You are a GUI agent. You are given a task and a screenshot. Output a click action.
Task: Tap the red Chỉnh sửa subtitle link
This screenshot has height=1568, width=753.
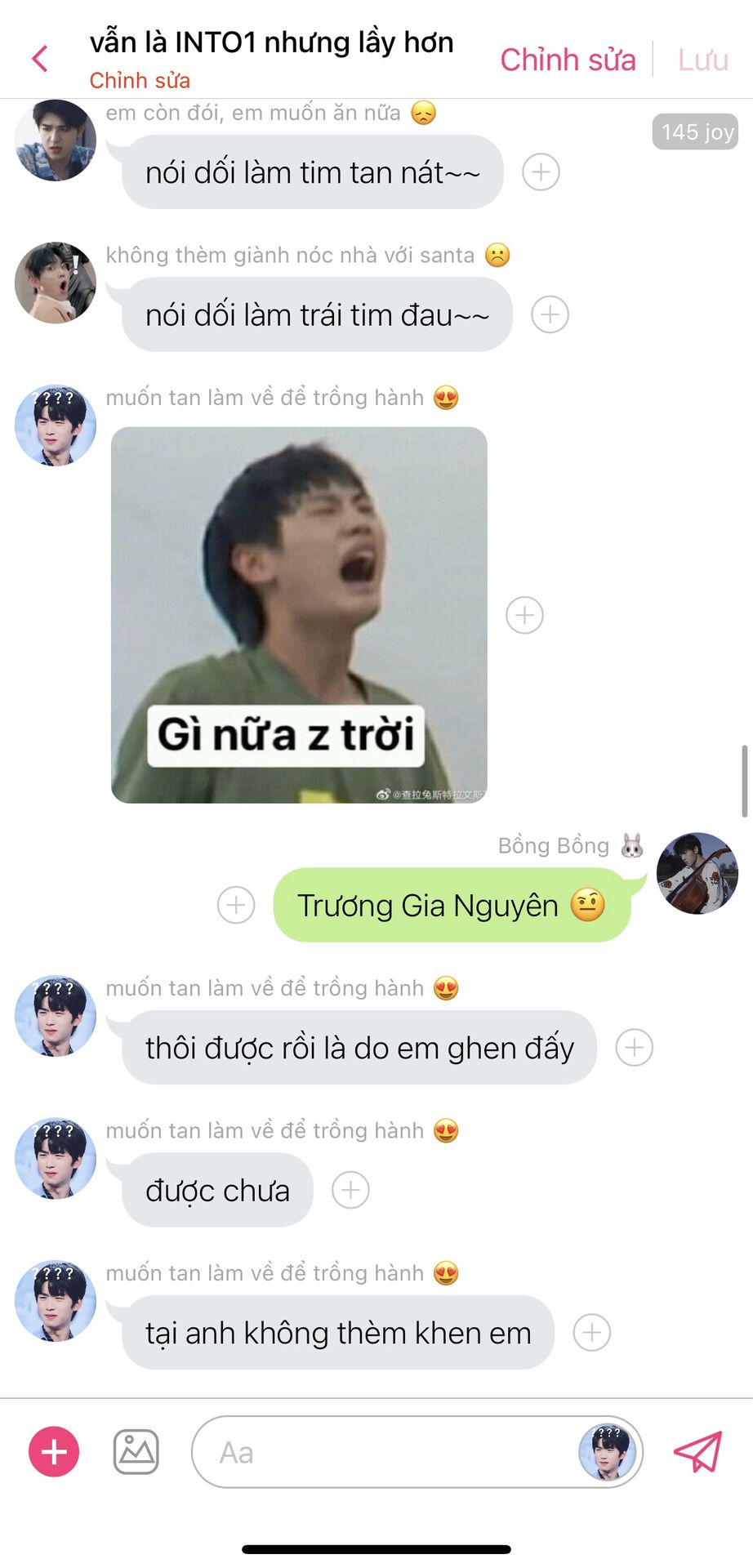(x=140, y=81)
